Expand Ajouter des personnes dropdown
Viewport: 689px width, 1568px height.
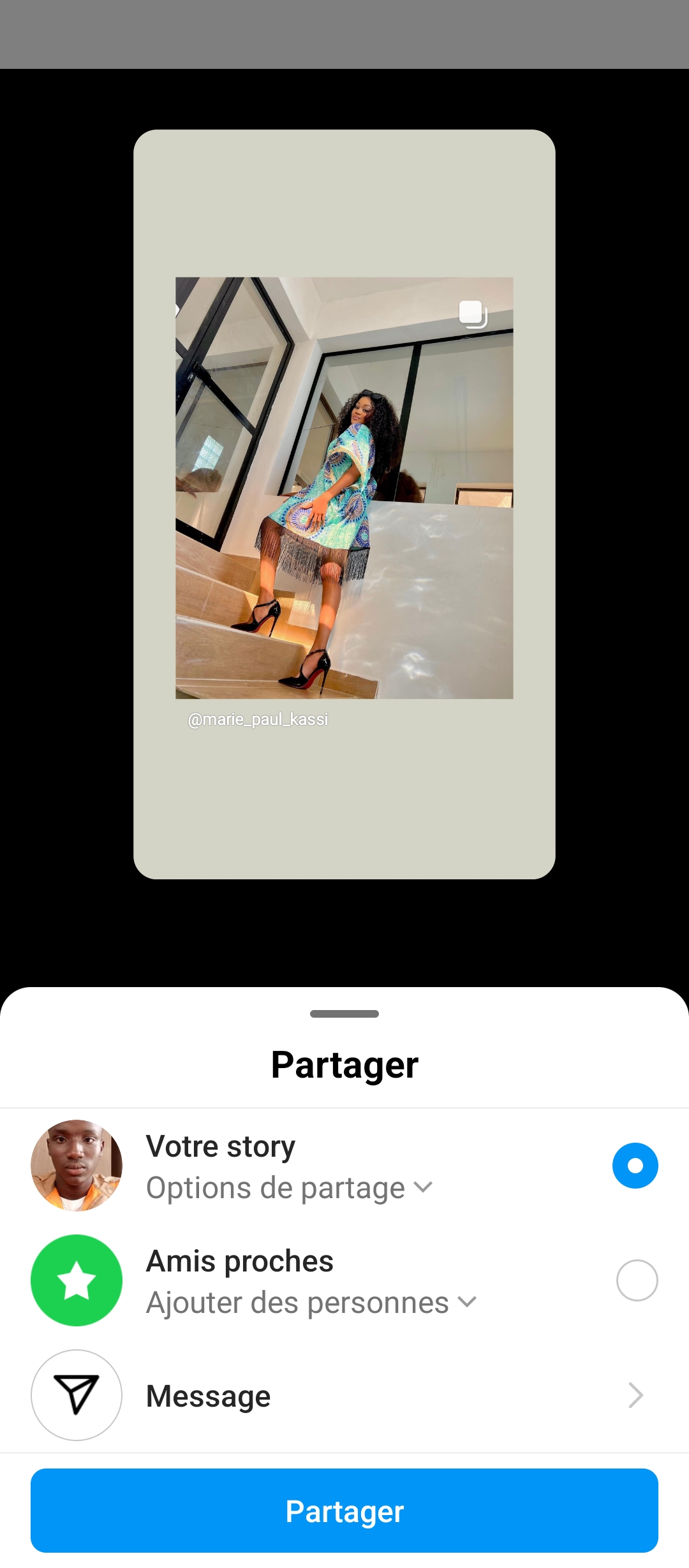(x=311, y=1303)
